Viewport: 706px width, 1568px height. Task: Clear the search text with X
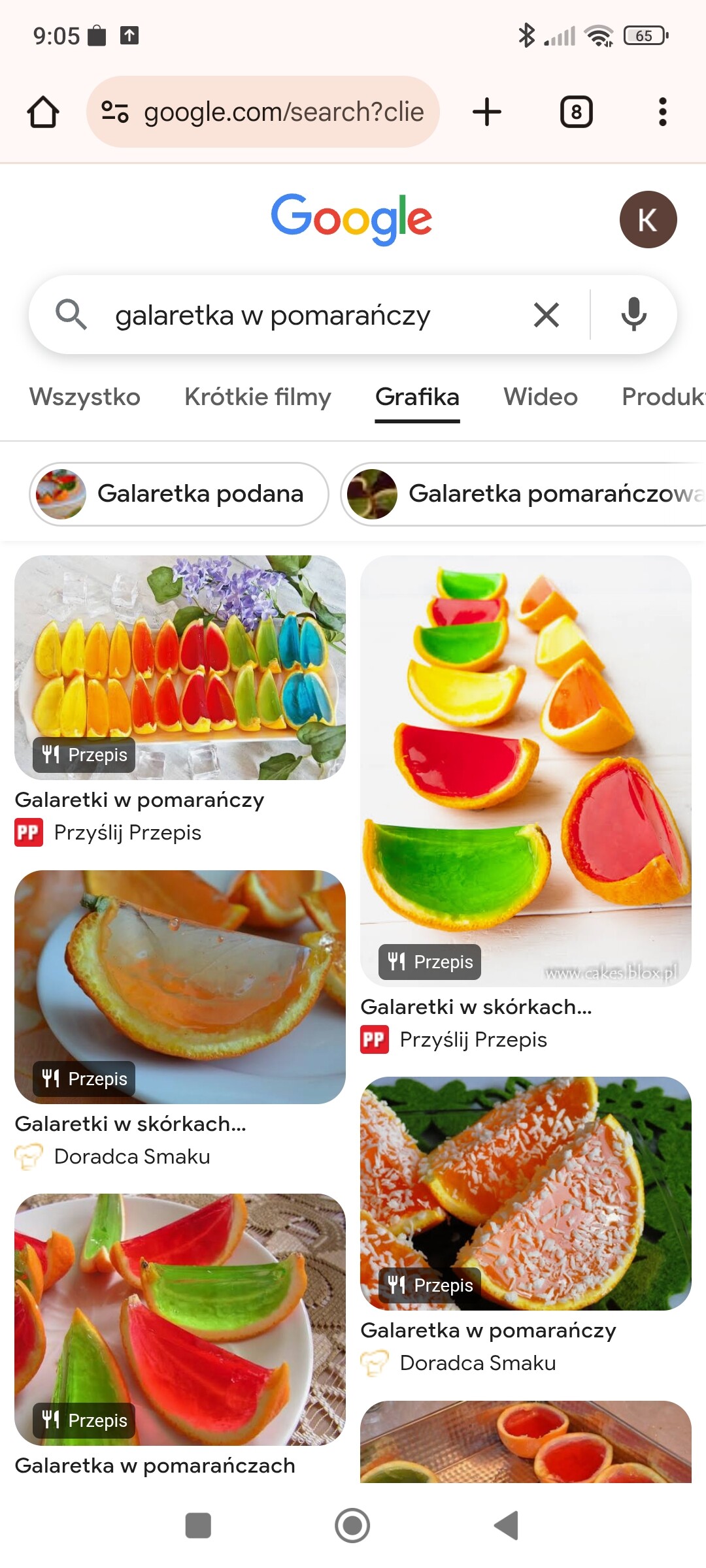[546, 315]
